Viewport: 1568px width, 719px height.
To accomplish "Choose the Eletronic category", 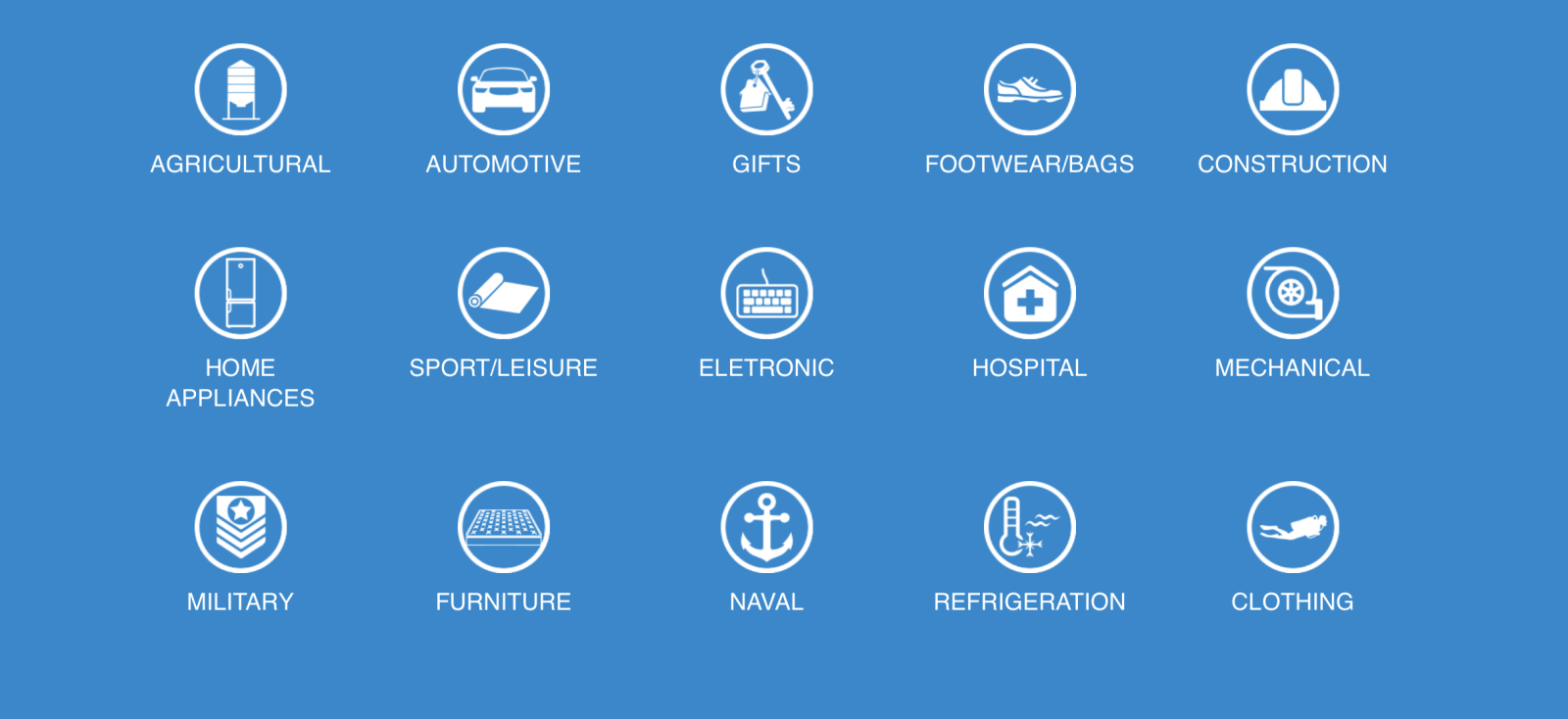I will point(766,294).
